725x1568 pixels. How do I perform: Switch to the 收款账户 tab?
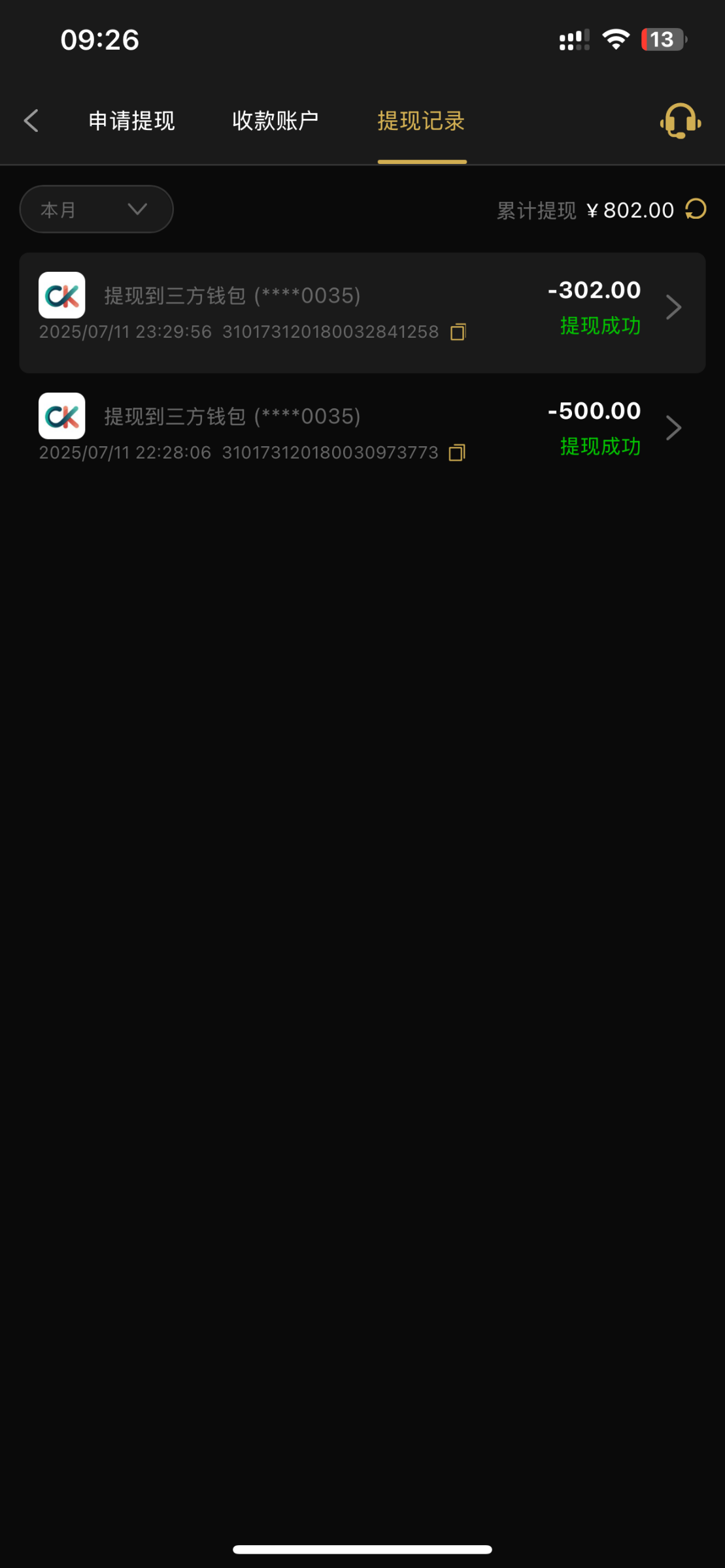[x=275, y=121]
